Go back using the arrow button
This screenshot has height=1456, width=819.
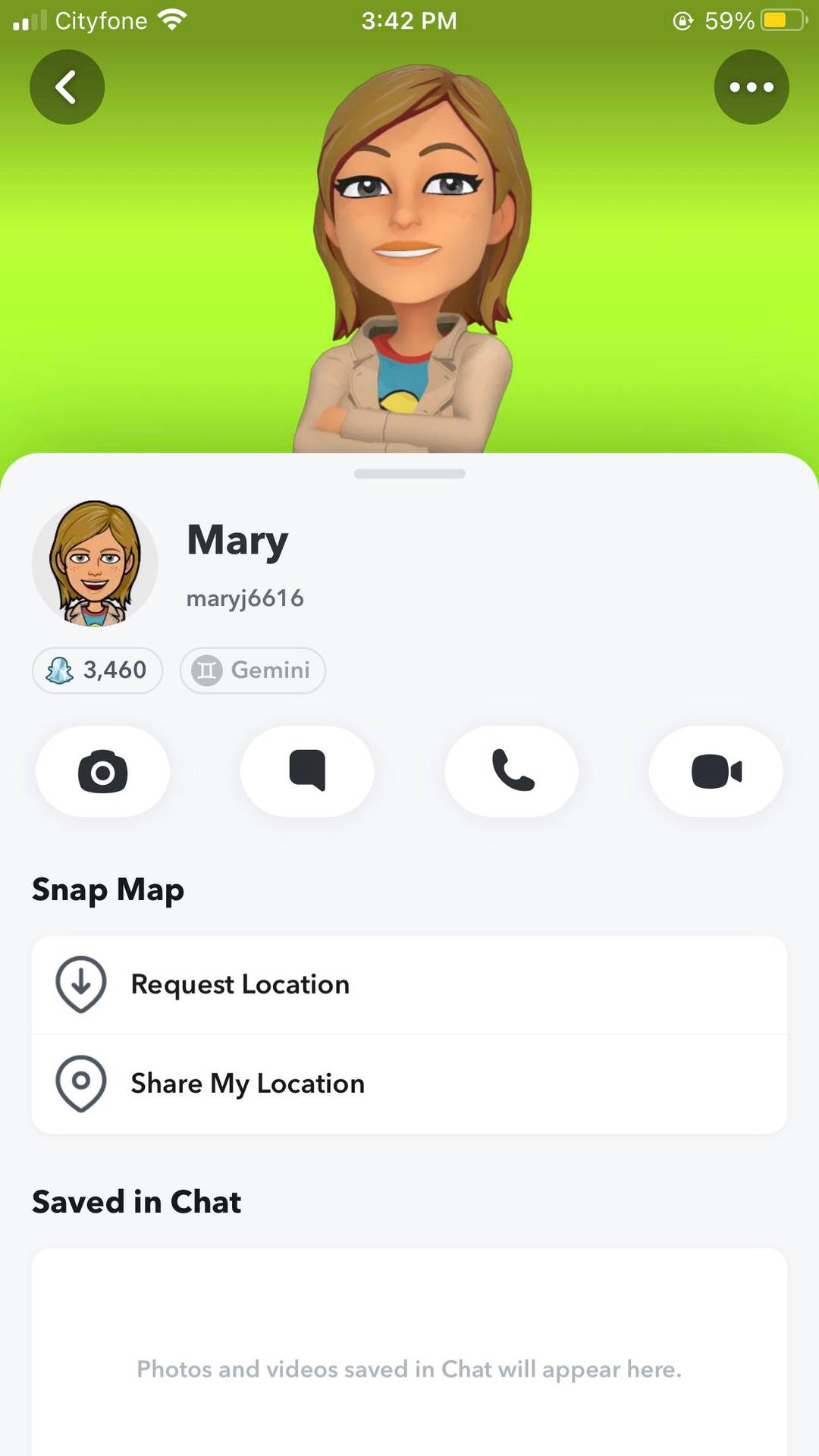(x=67, y=87)
